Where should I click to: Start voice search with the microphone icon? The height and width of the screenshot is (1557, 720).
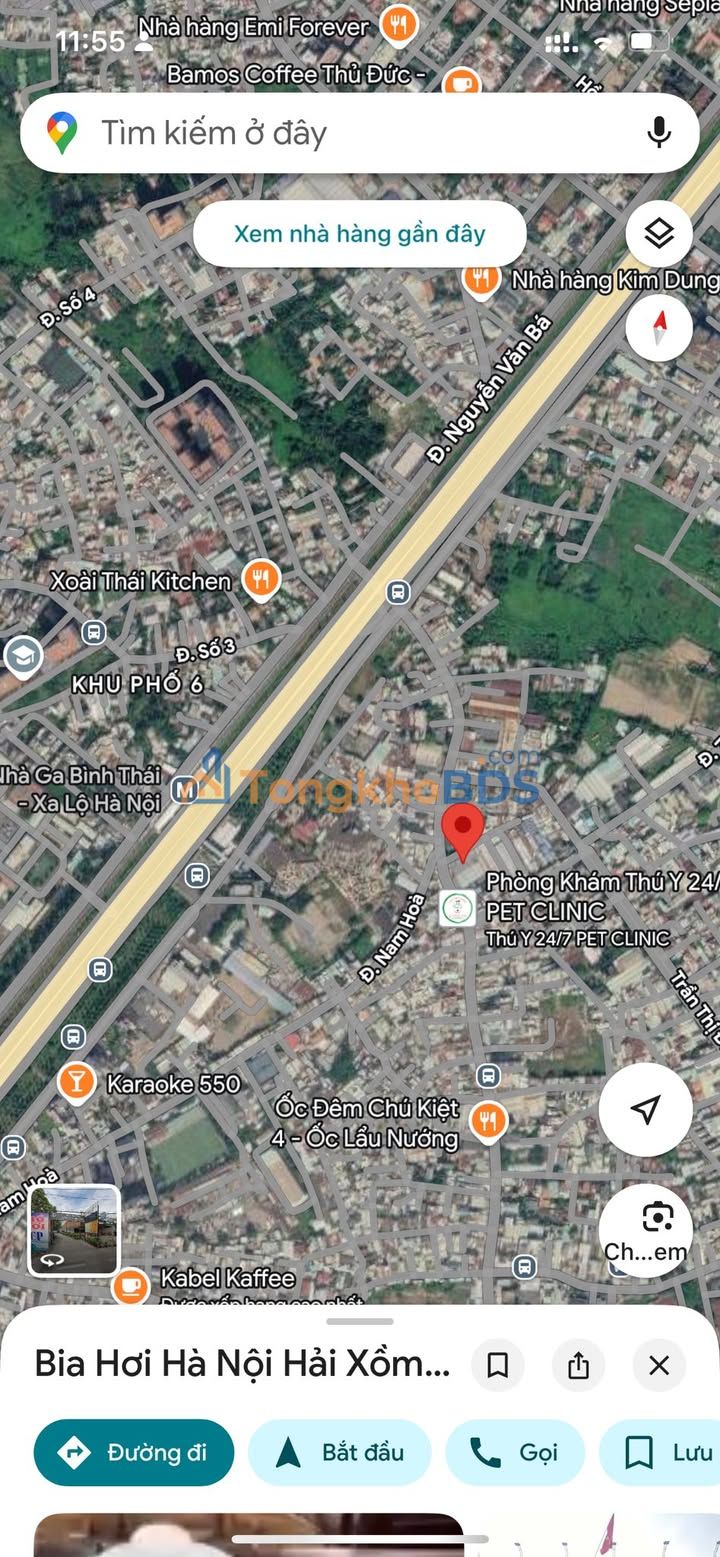(x=658, y=133)
